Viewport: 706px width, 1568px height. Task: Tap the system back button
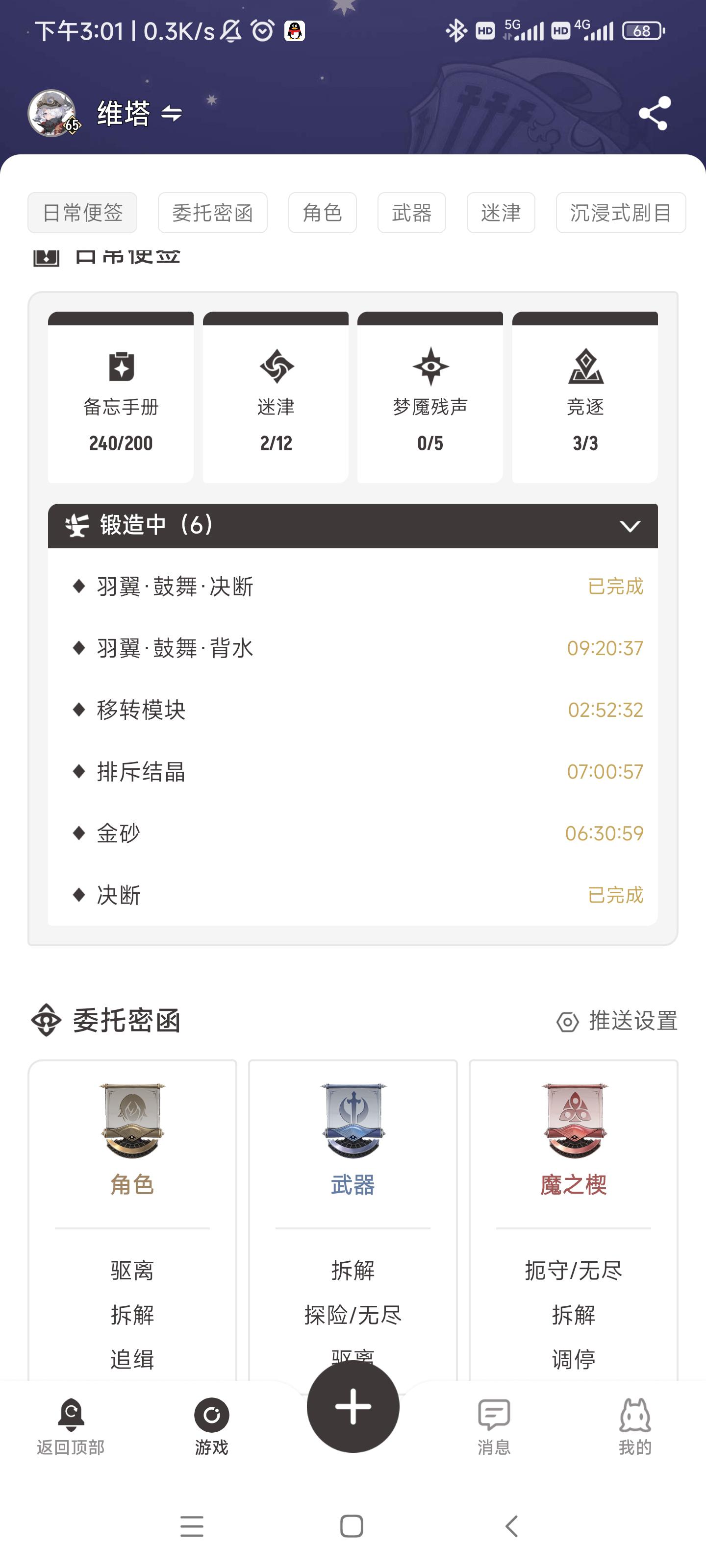tap(512, 1526)
